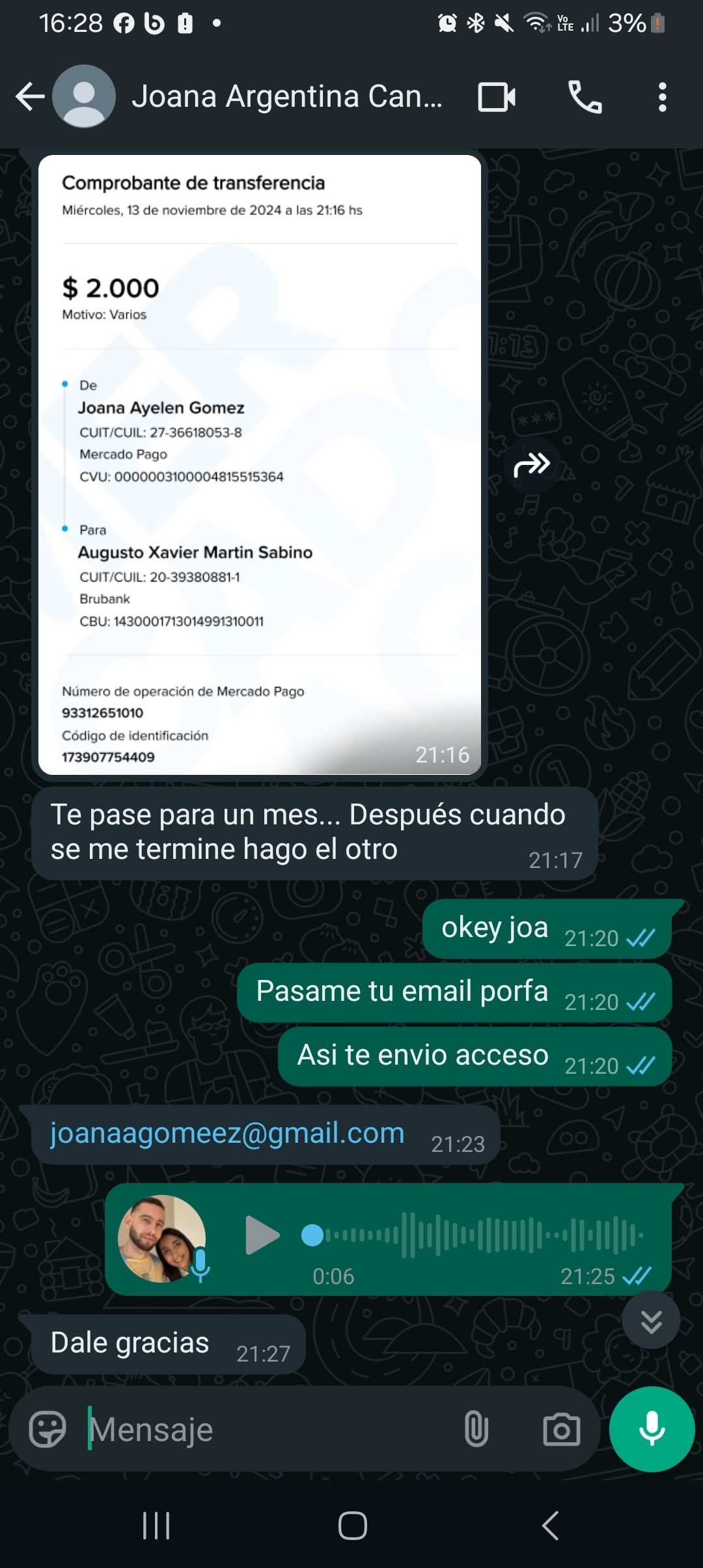Open the transfer receipt image
Image resolution: width=703 pixels, height=1568 pixels.
[260, 464]
